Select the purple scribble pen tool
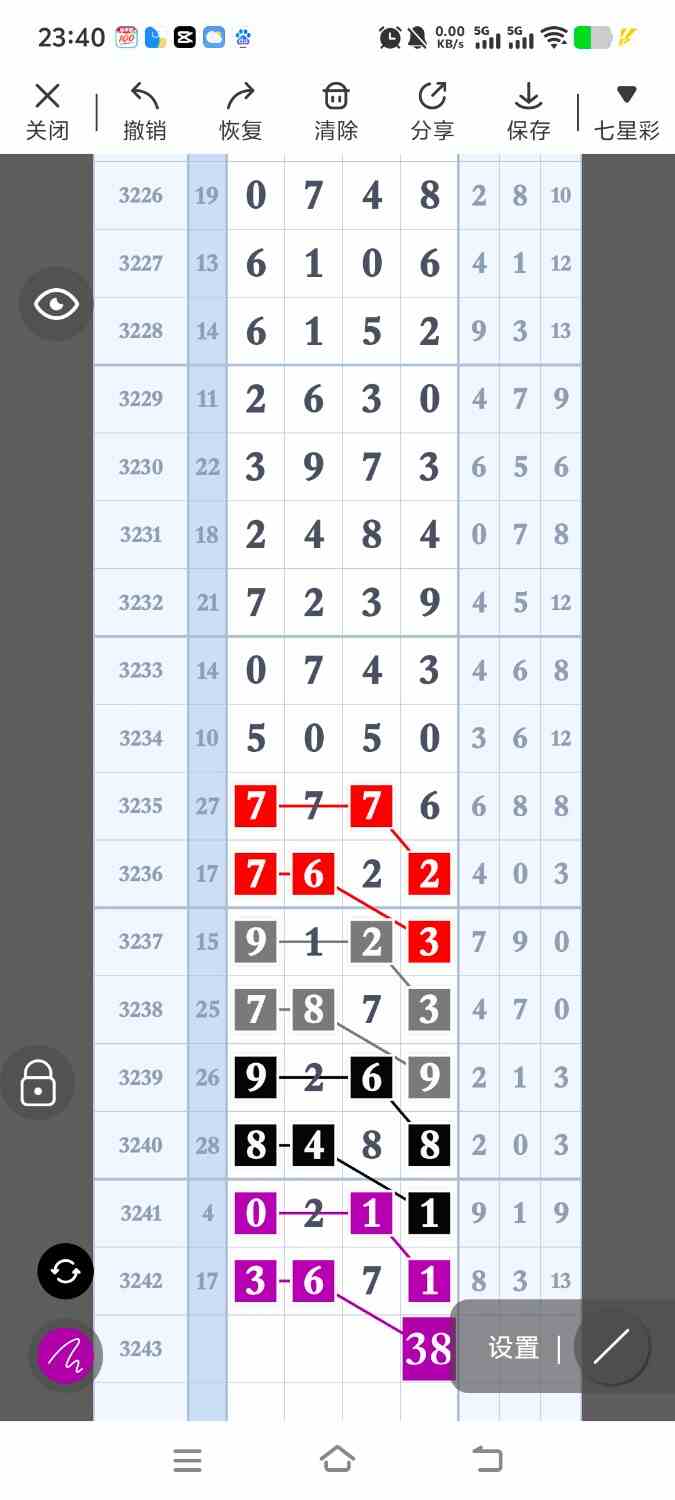The image size is (675, 1500). tap(65, 1356)
